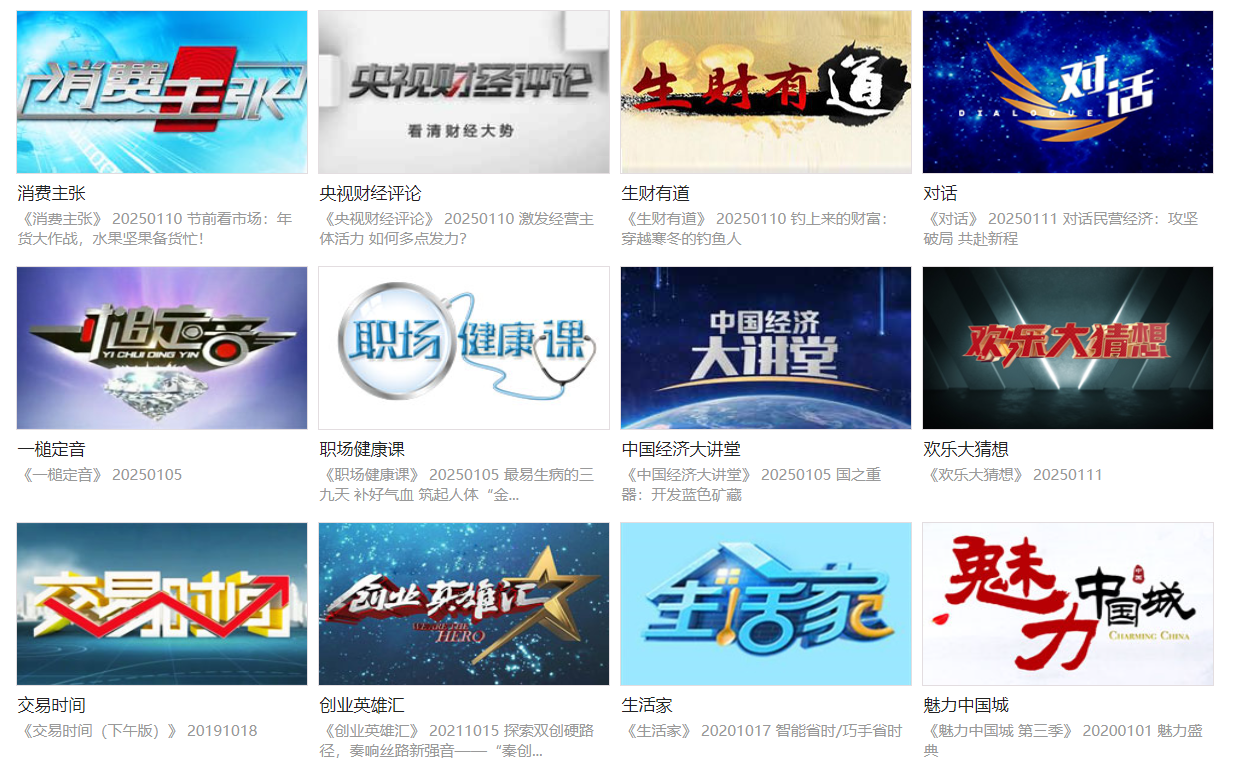Open the 消费主张 program thumbnail
Screen dimensions: 1241x772
(162, 92)
